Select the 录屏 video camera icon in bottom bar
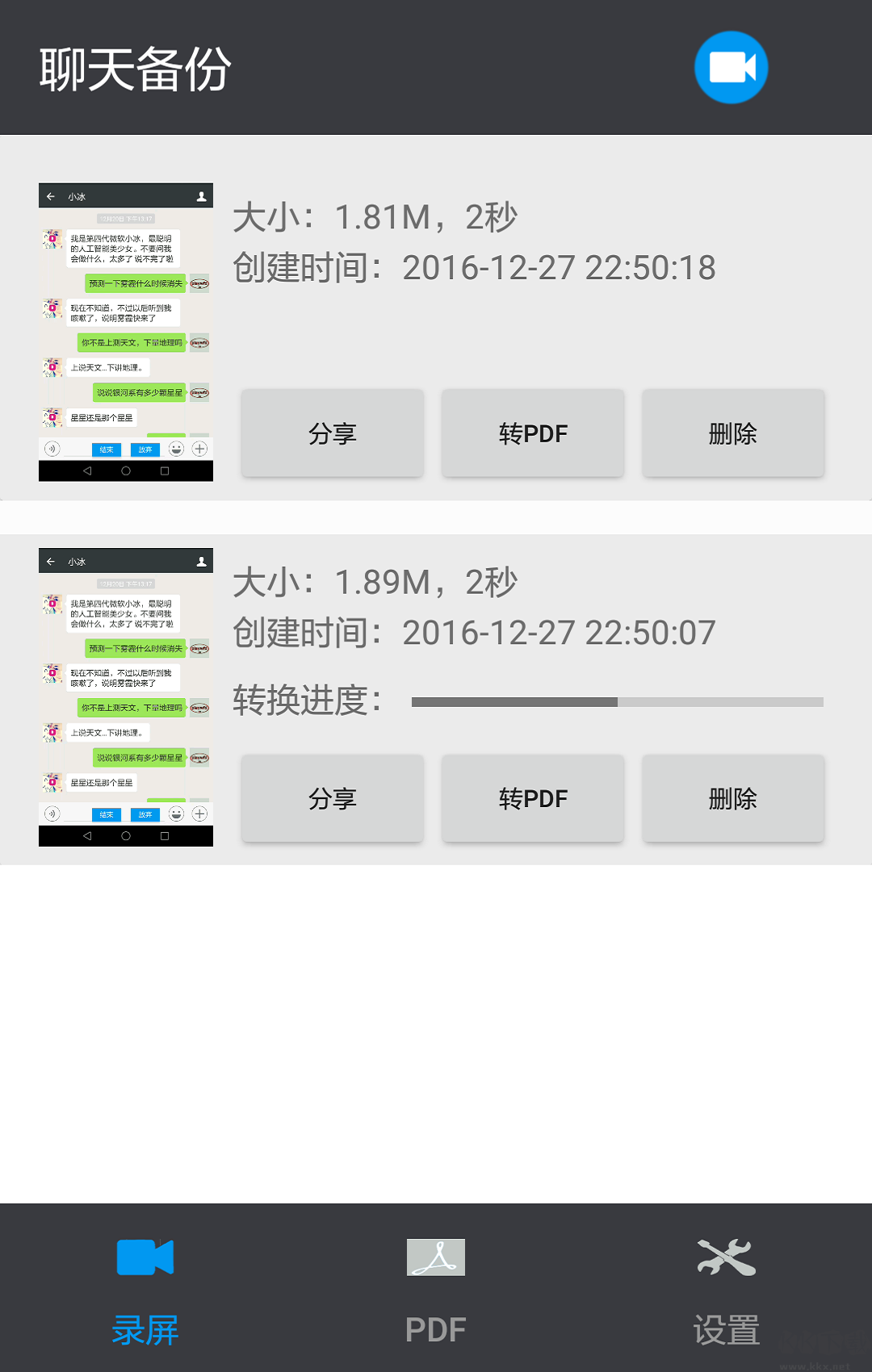This screenshot has width=872, height=1372. coord(146,1257)
